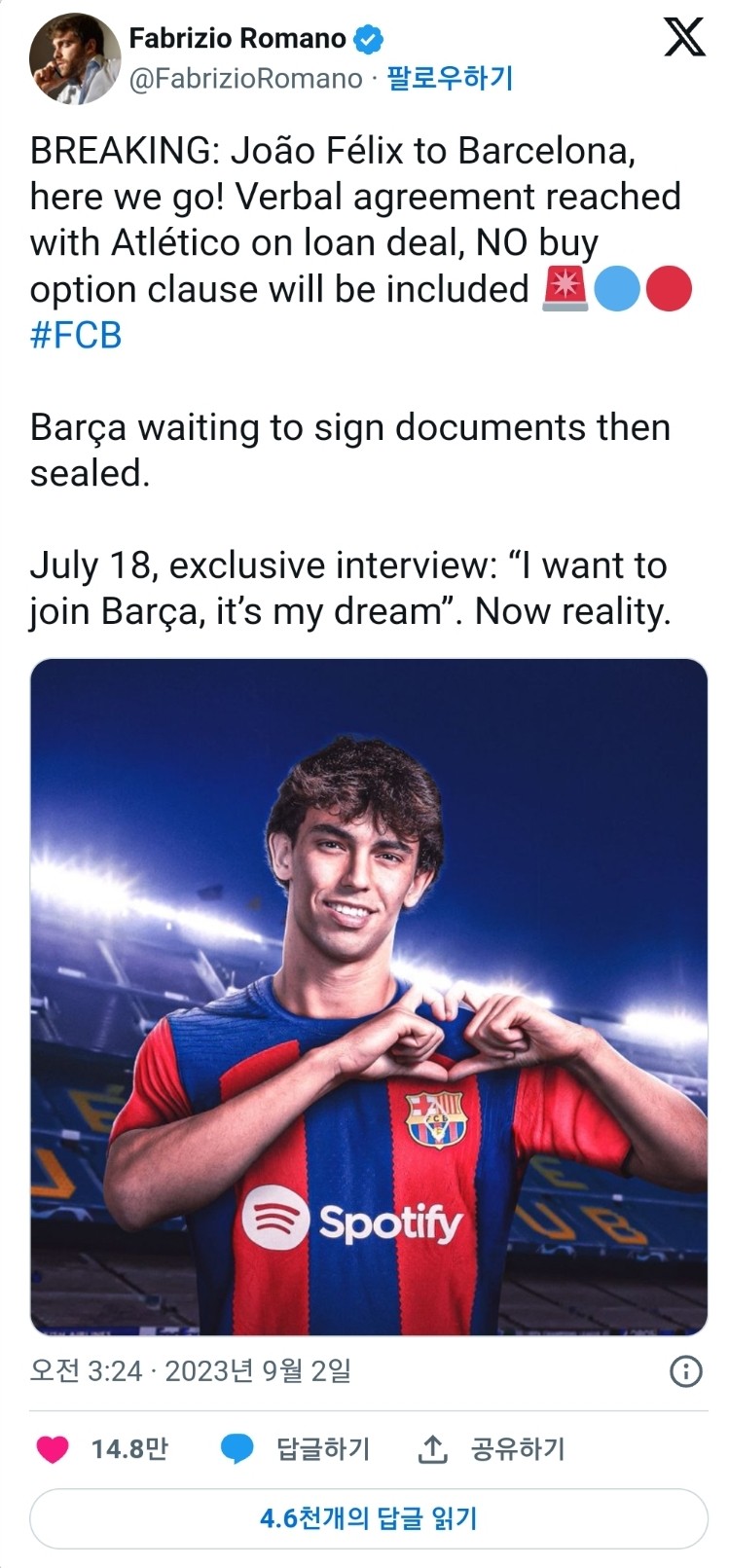Open the X logo link

click(x=683, y=38)
